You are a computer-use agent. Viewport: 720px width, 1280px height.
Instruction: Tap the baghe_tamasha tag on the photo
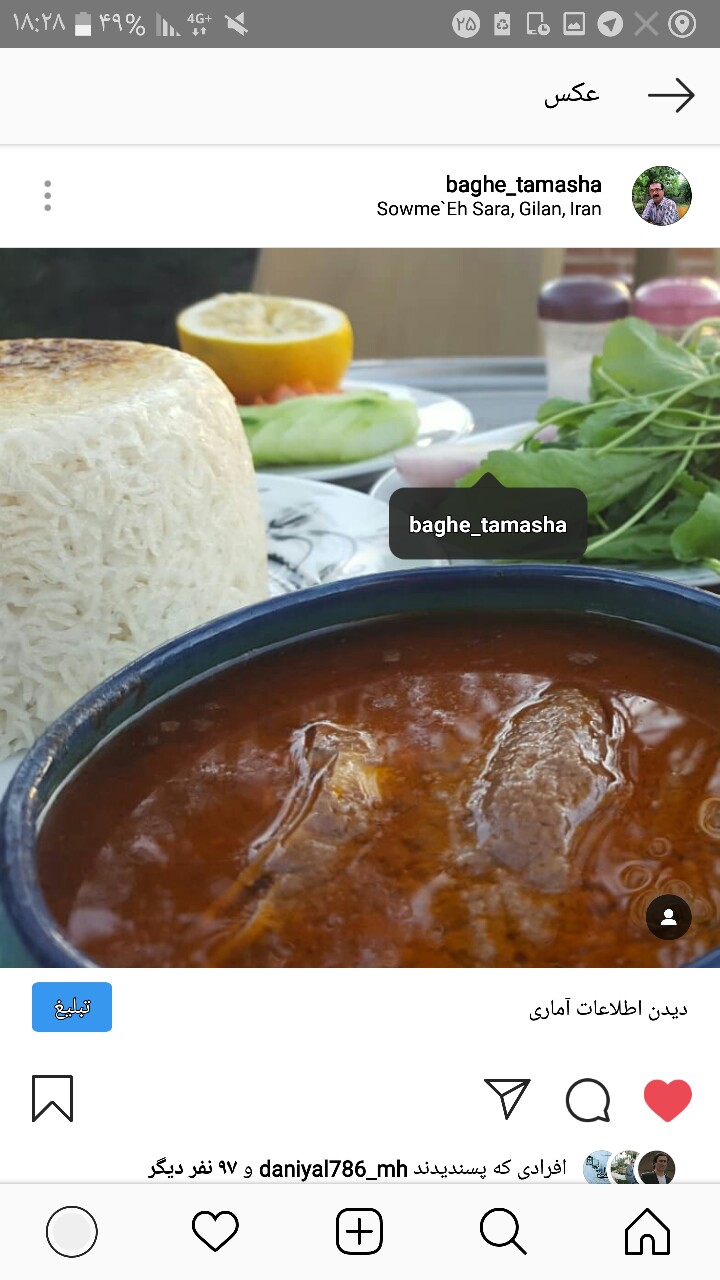(488, 524)
